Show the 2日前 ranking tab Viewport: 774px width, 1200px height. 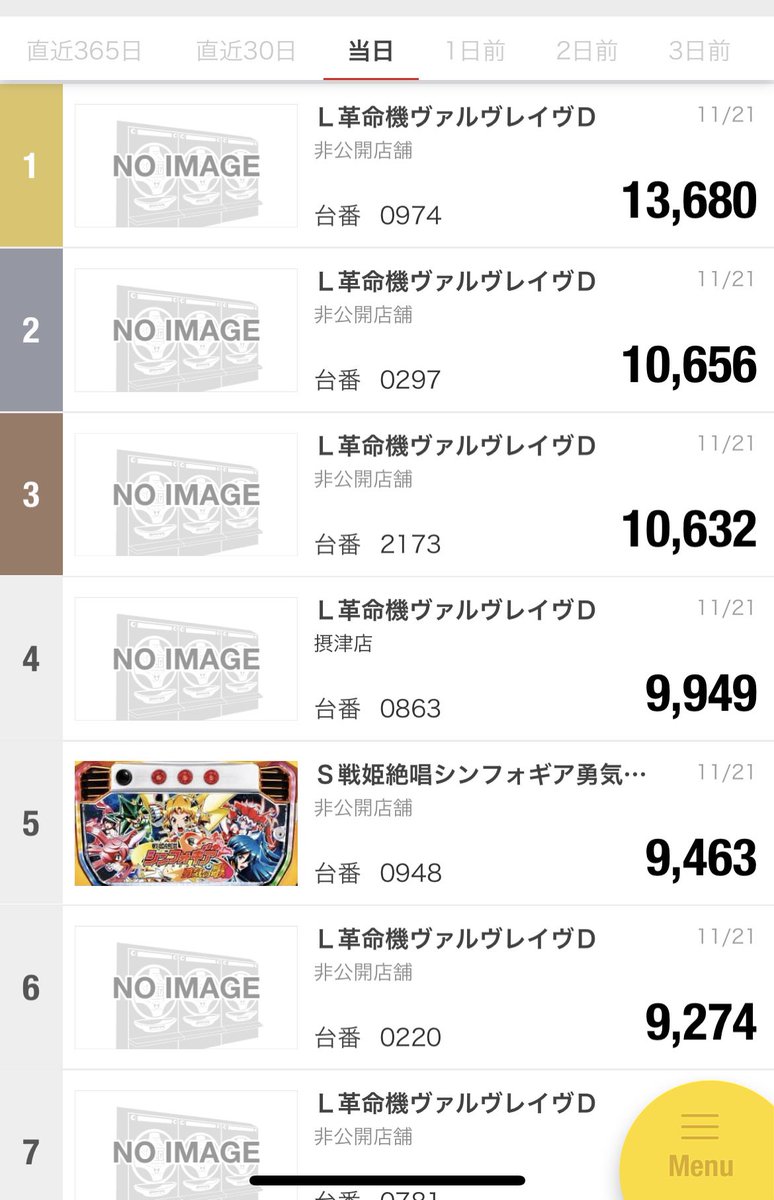pos(587,51)
